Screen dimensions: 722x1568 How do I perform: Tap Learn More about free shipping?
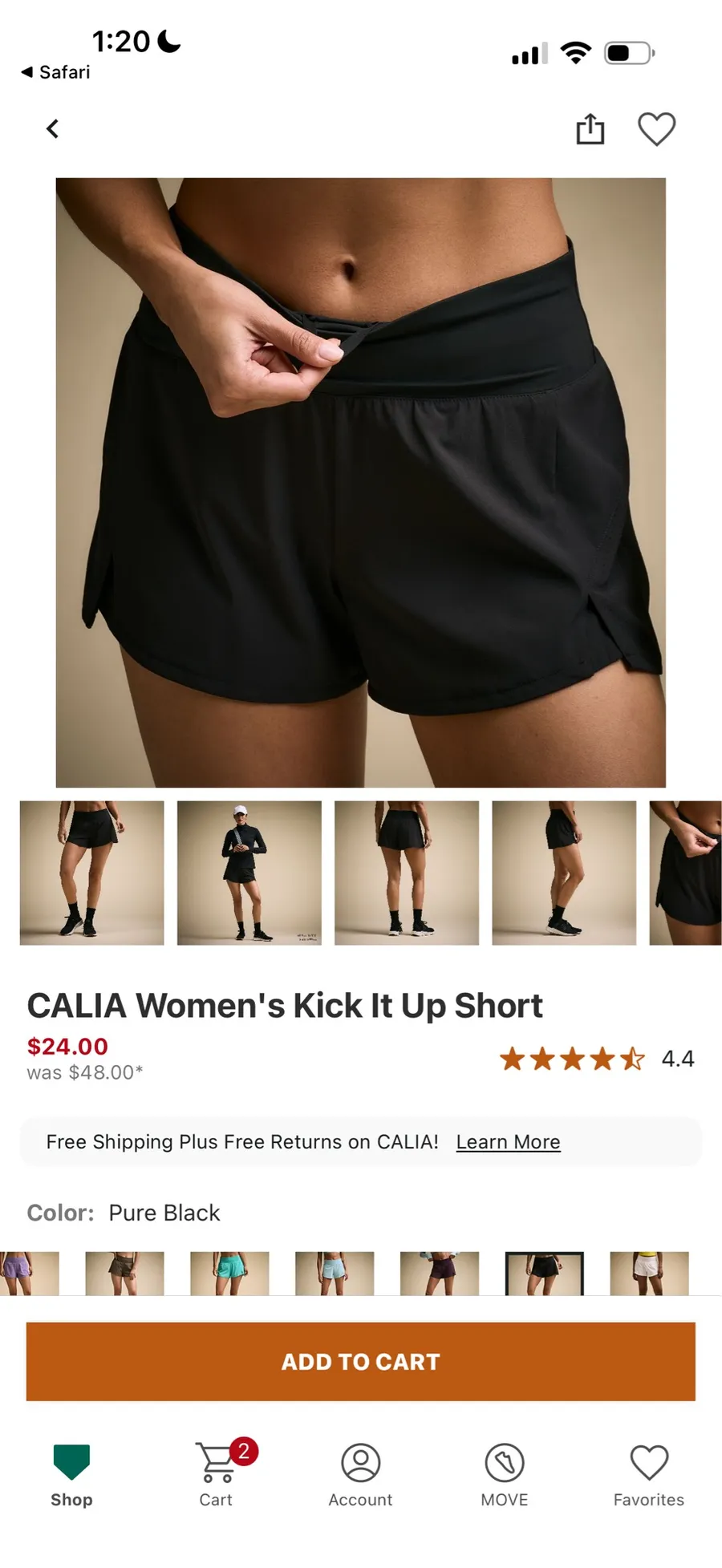[508, 1141]
